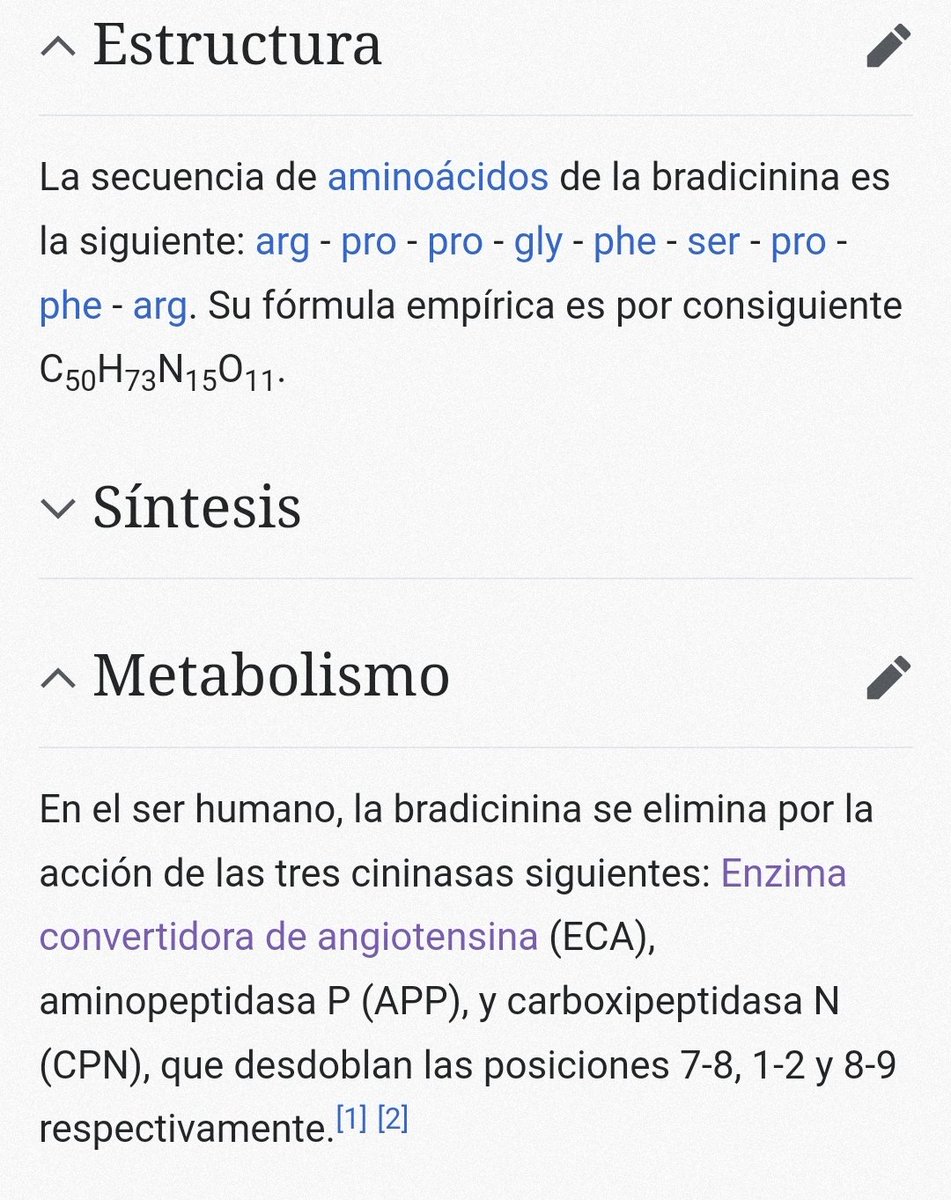Open the gly amino acid link
This screenshot has height=1200, width=951.
click(x=538, y=243)
